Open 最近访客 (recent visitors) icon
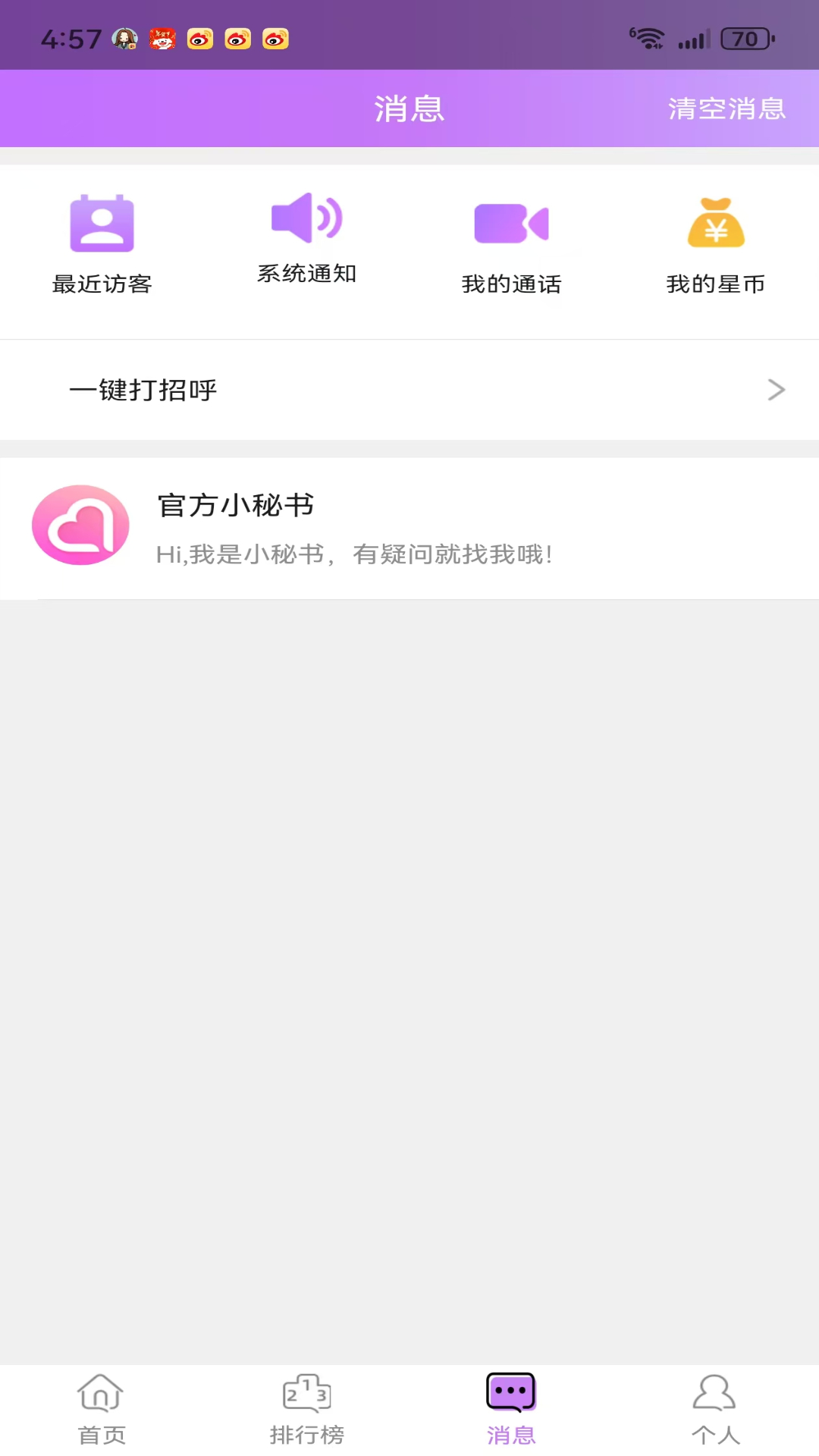The width and height of the screenshot is (819, 1456). point(102,224)
